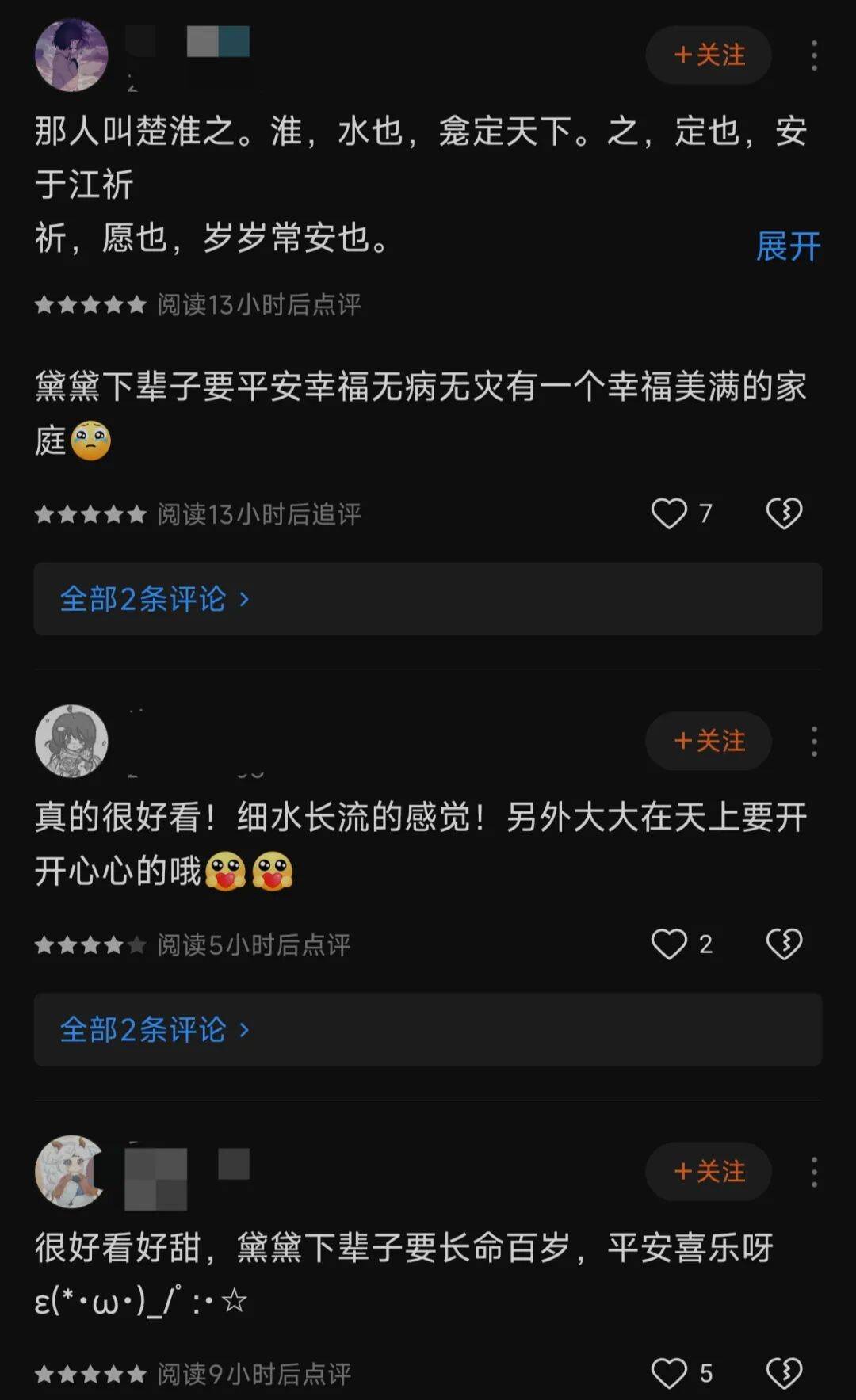Viewport: 856px width, 1400px height.
Task: Open overflow menu on the 楚淮之 review
Action: click(814, 55)
